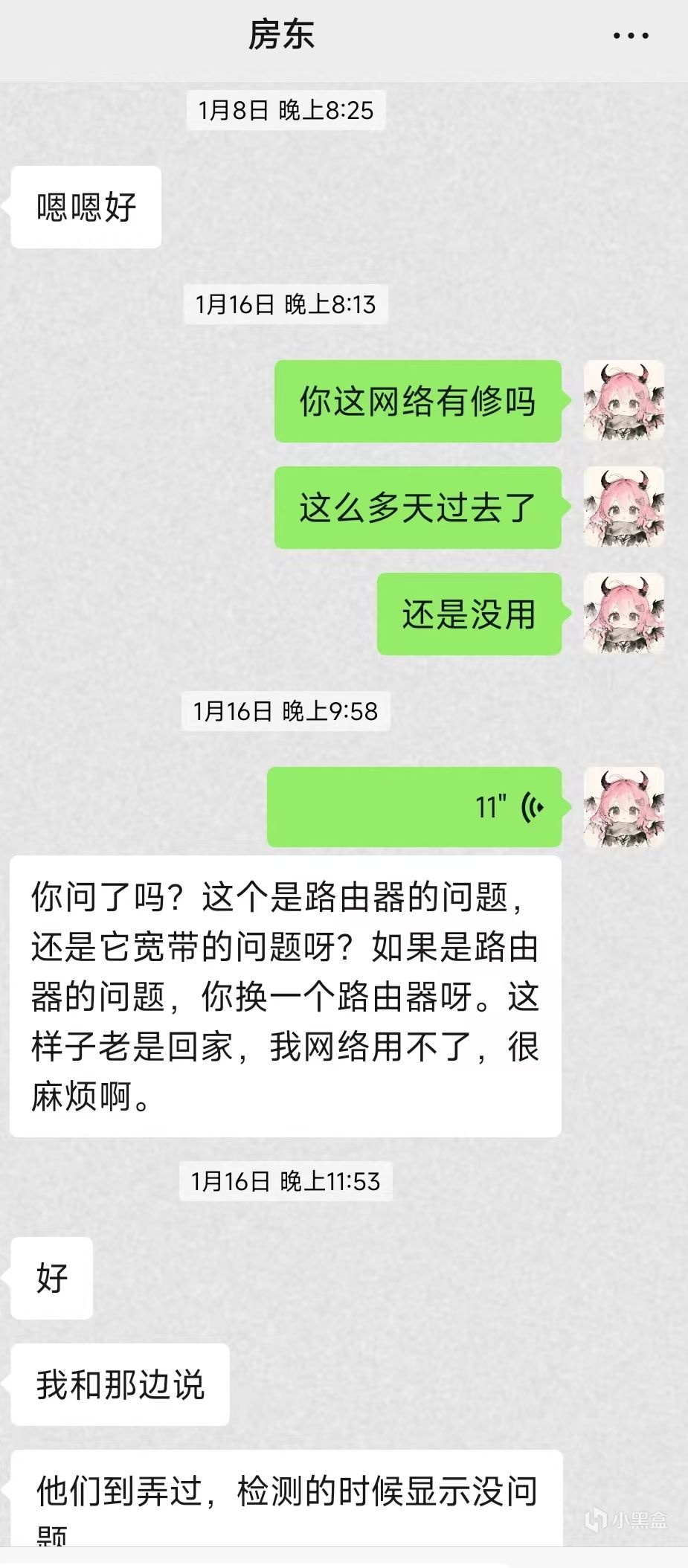This screenshot has width=688, height=1568.
Task: Tap the avatar next to "这么多天过去了"
Action: point(623,507)
